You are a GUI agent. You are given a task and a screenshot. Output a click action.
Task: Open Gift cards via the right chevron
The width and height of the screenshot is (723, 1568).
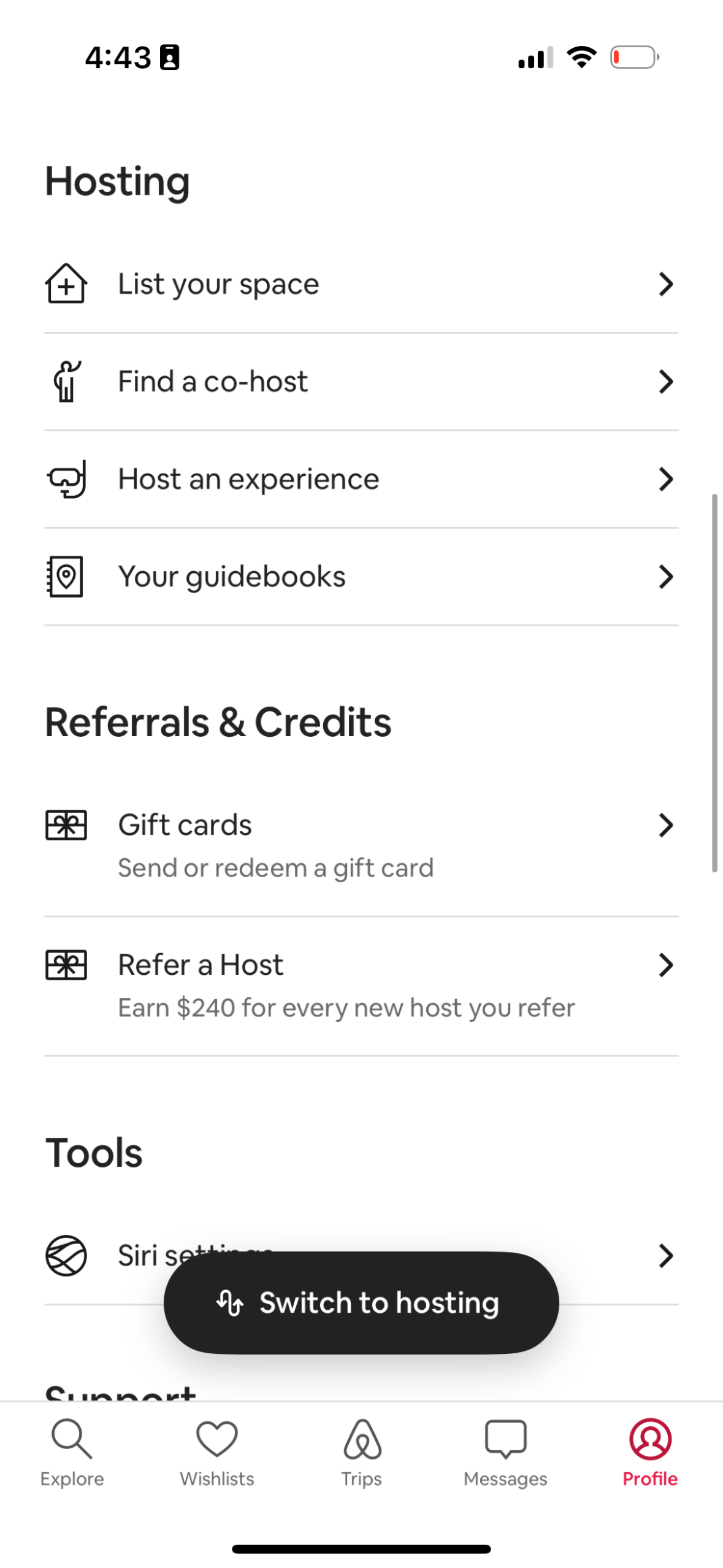(666, 825)
